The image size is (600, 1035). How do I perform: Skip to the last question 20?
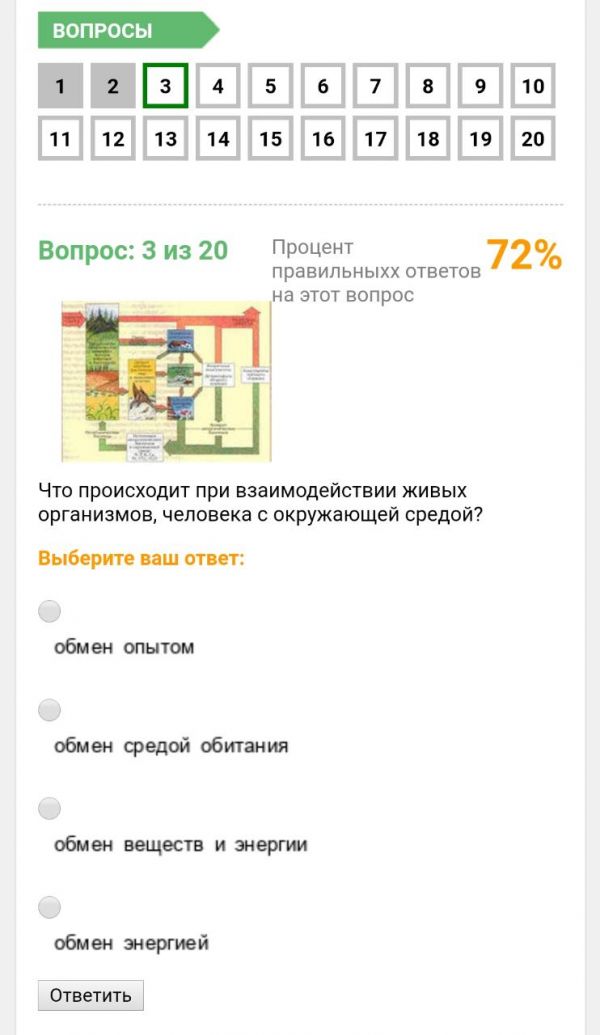tap(533, 139)
